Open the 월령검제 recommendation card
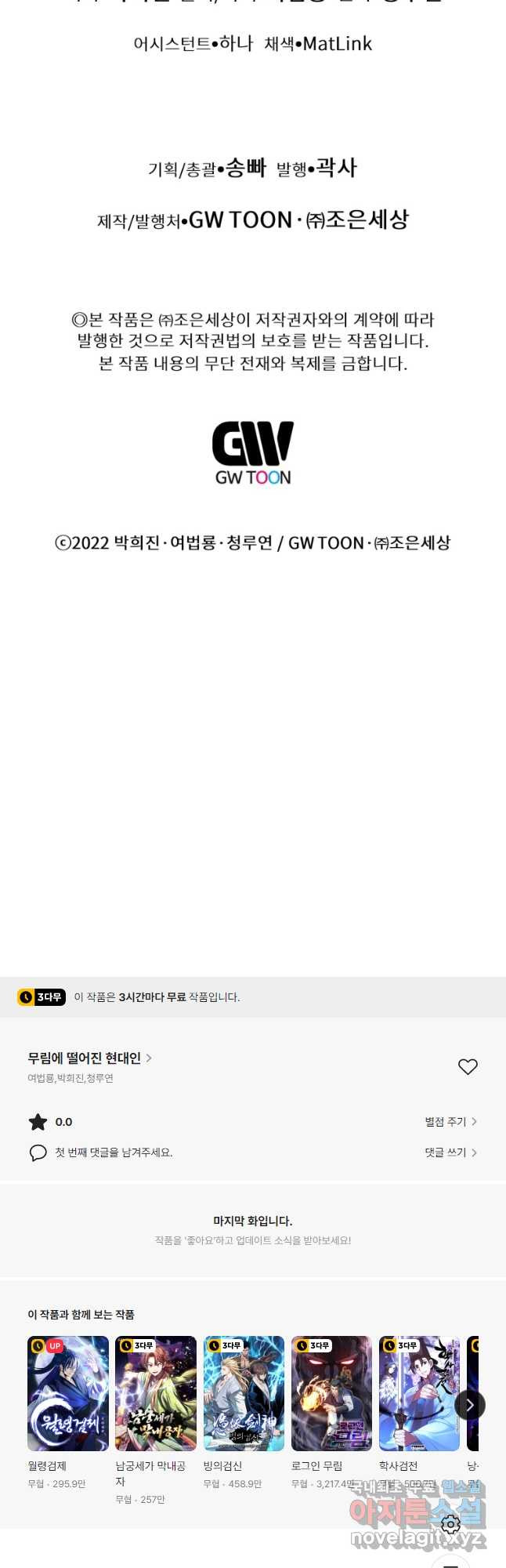 (68, 1393)
